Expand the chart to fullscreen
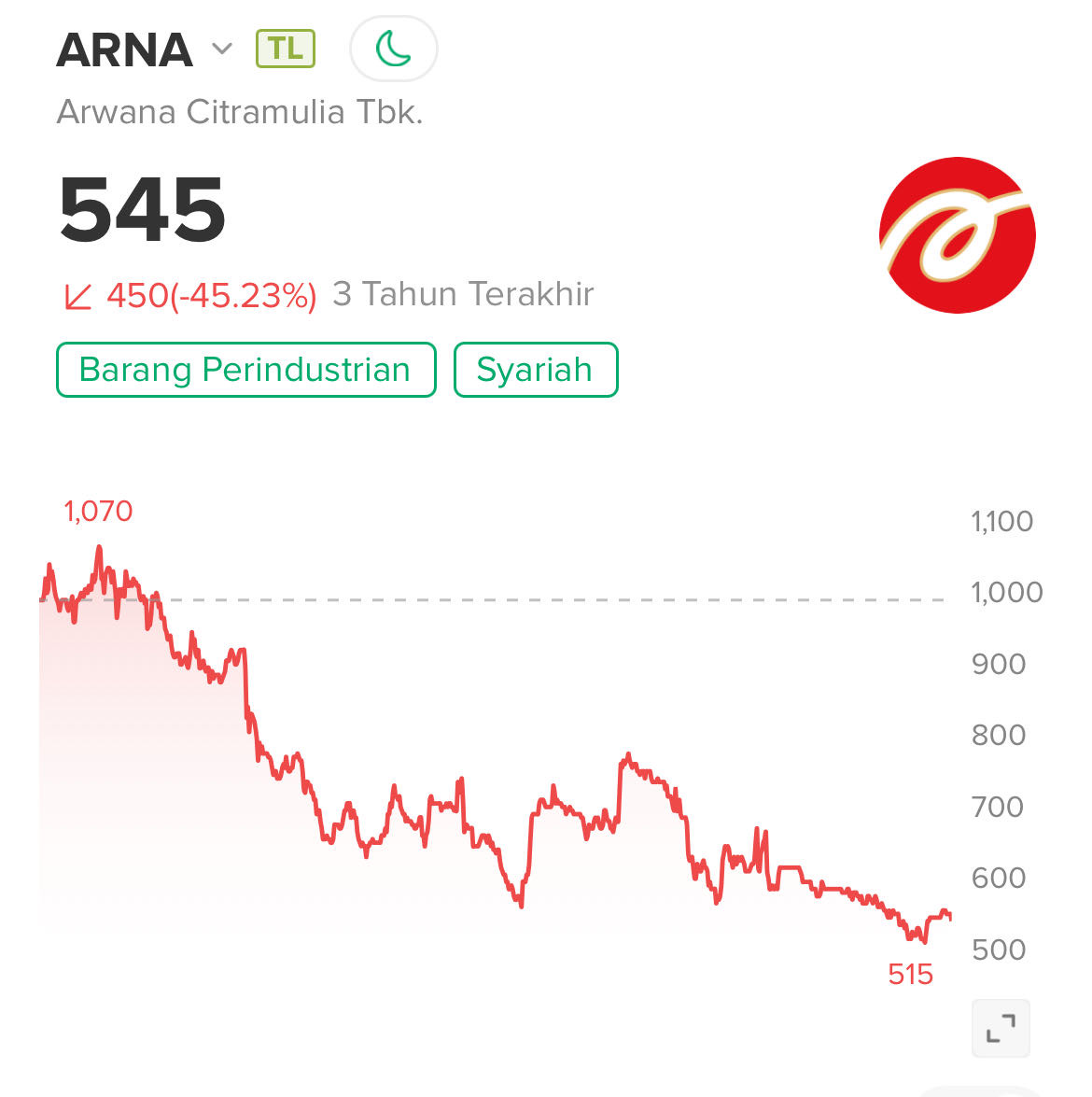Viewport: 1092px width, 1097px height. [x=1001, y=1029]
